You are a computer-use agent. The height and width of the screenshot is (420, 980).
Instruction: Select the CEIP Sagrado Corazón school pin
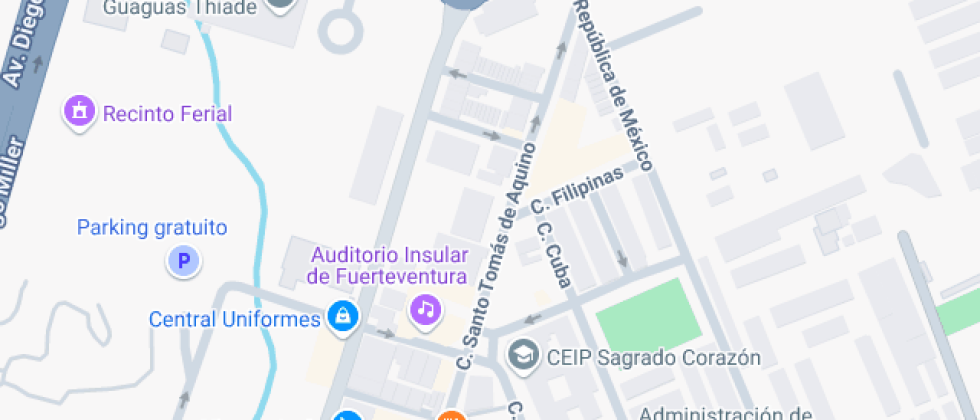(x=520, y=354)
